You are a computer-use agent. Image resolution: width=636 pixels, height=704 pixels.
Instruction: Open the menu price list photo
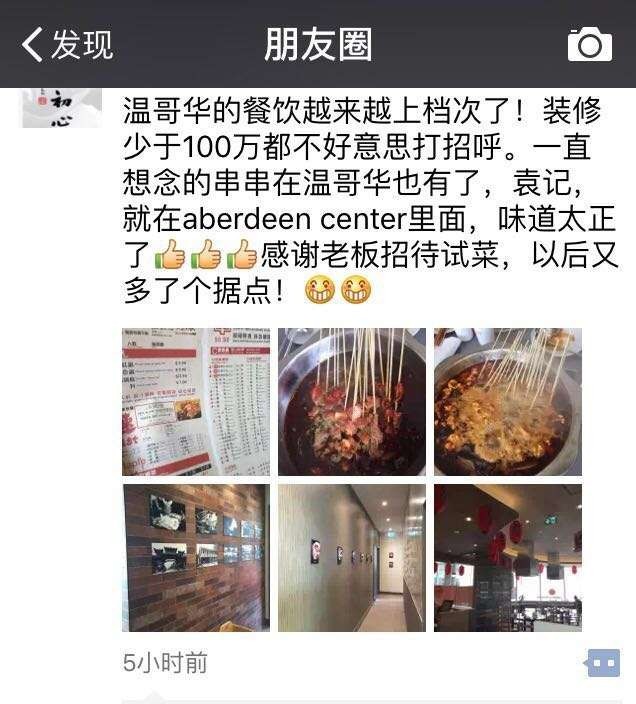tap(196, 402)
